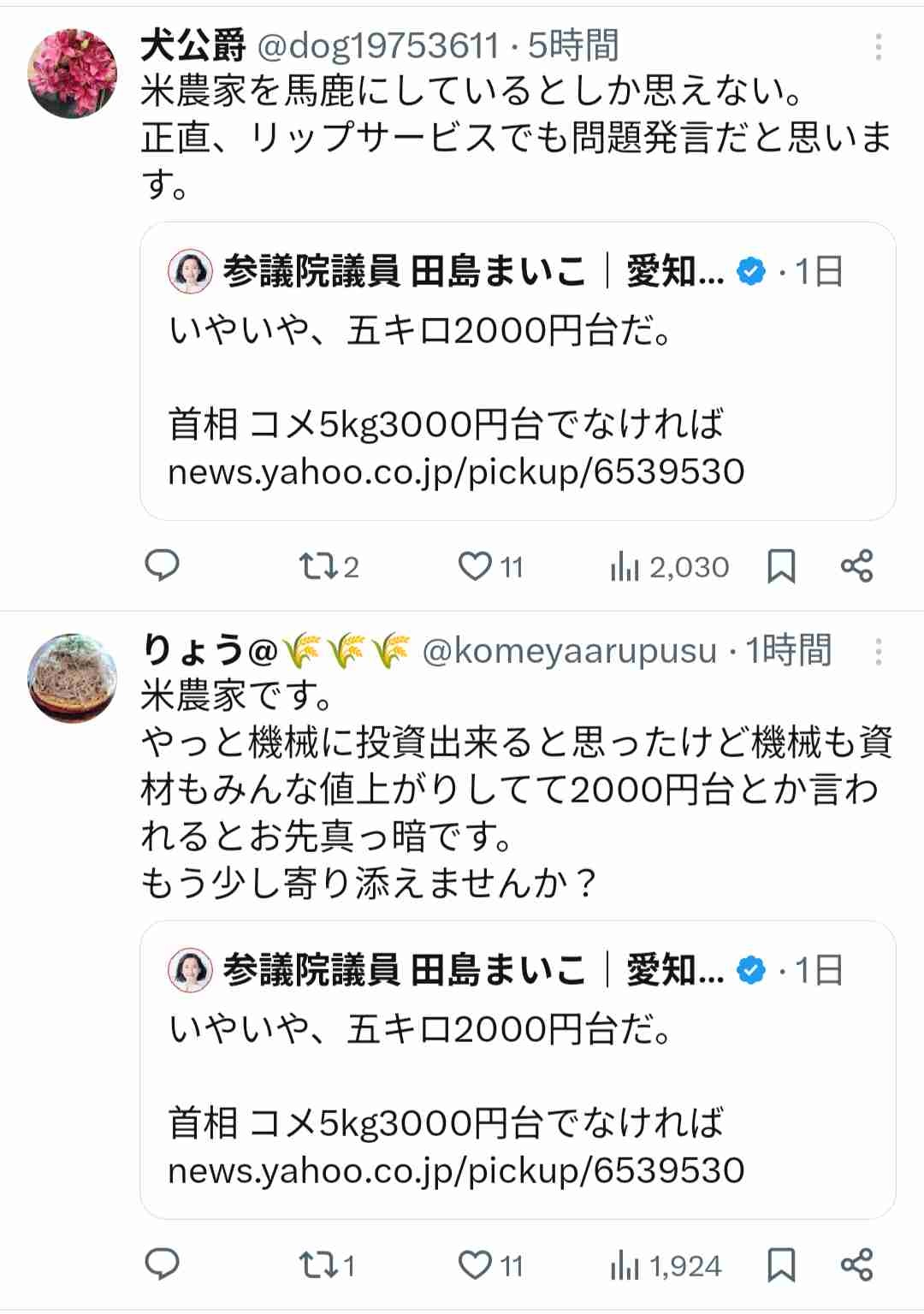924x1314 pixels.
Task: View analytics for 犬公爵's post
Action: [x=669, y=566]
